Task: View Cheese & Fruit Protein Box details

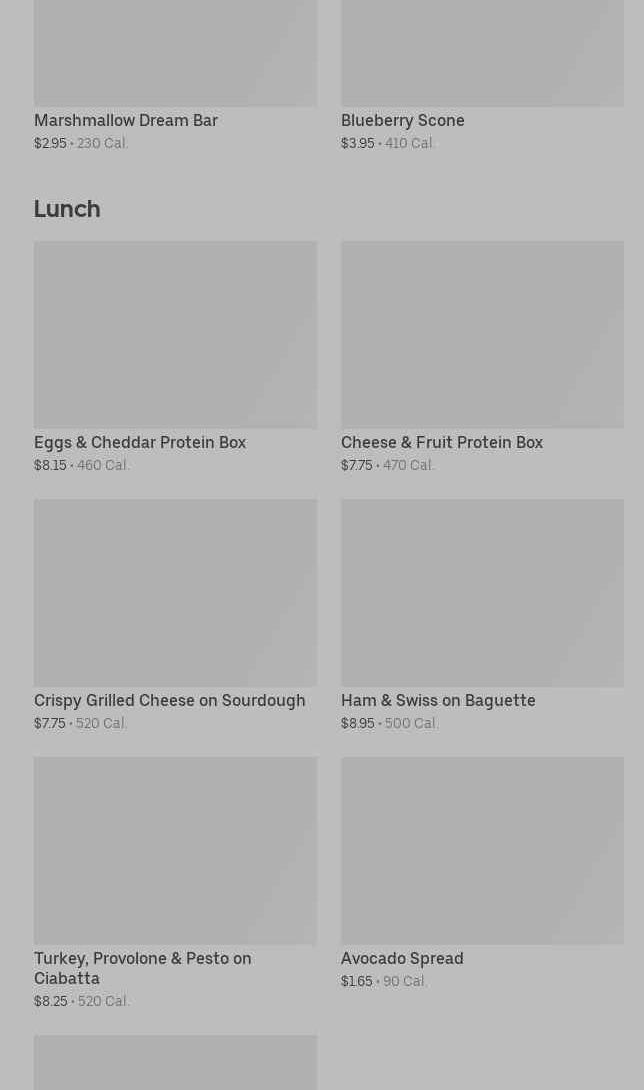Action: coord(482,357)
